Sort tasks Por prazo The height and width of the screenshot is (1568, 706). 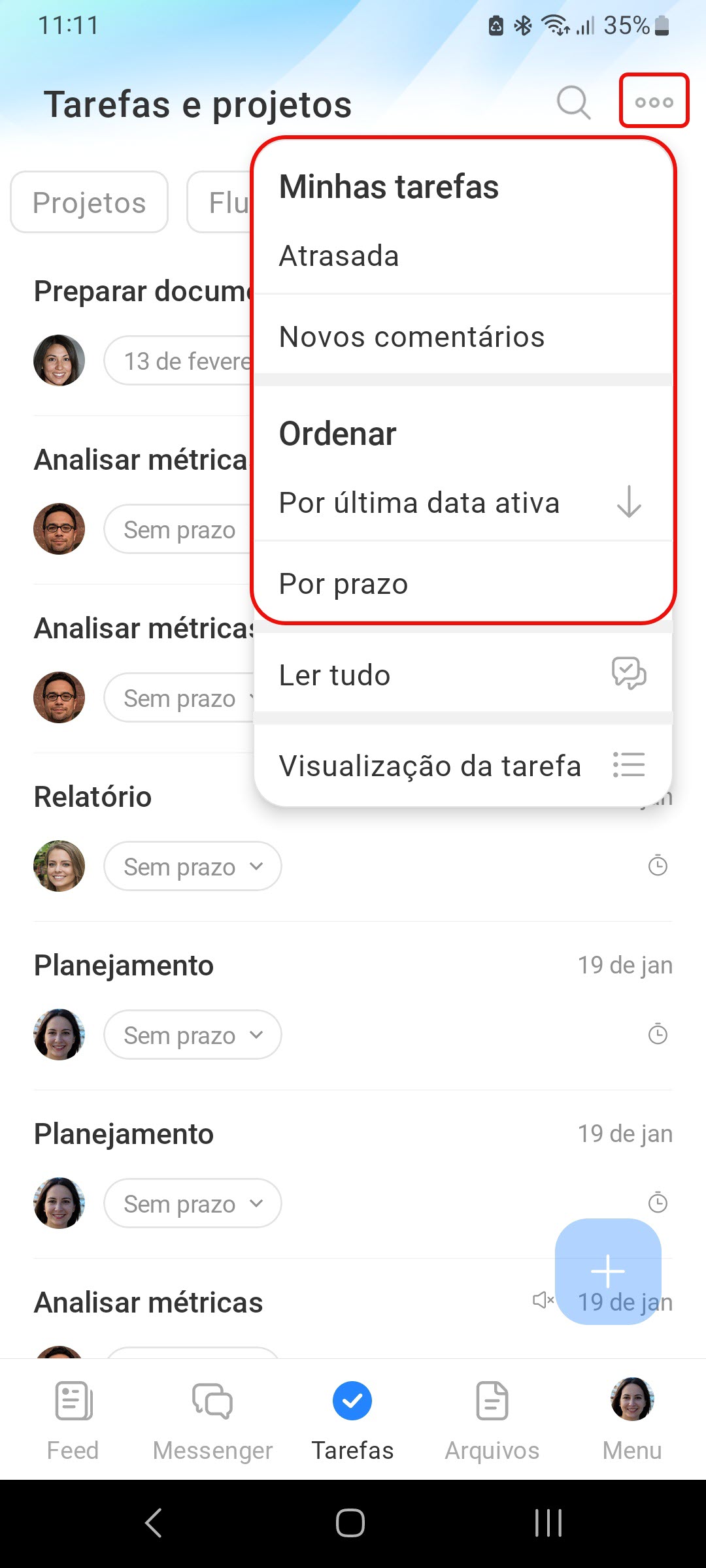coord(344,584)
